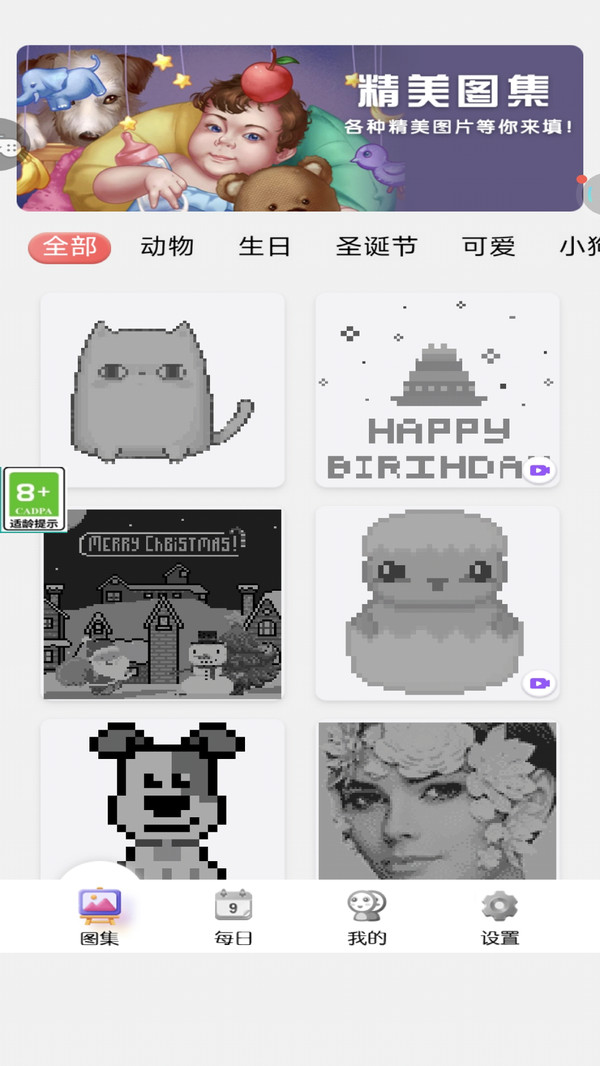
Task: Go to the 我的 tab
Action: (x=367, y=917)
